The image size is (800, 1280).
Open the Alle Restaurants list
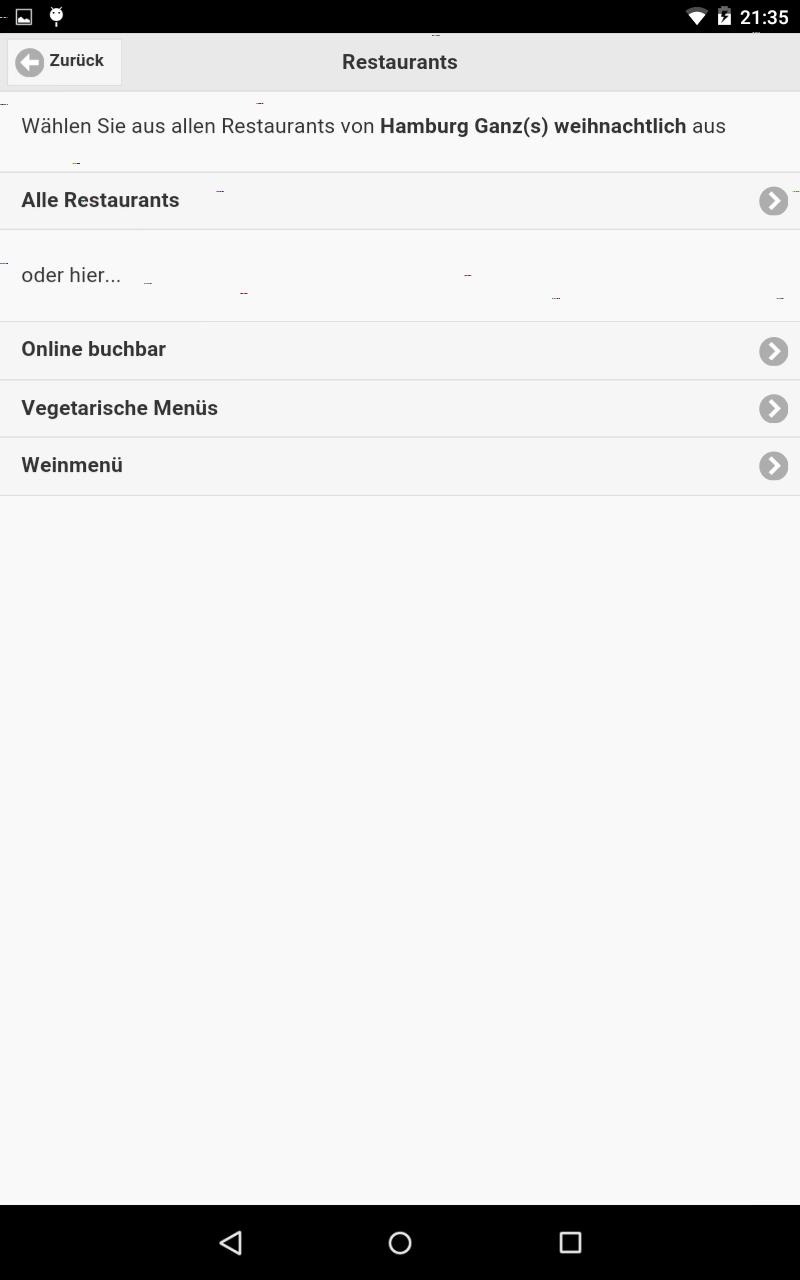400,201
